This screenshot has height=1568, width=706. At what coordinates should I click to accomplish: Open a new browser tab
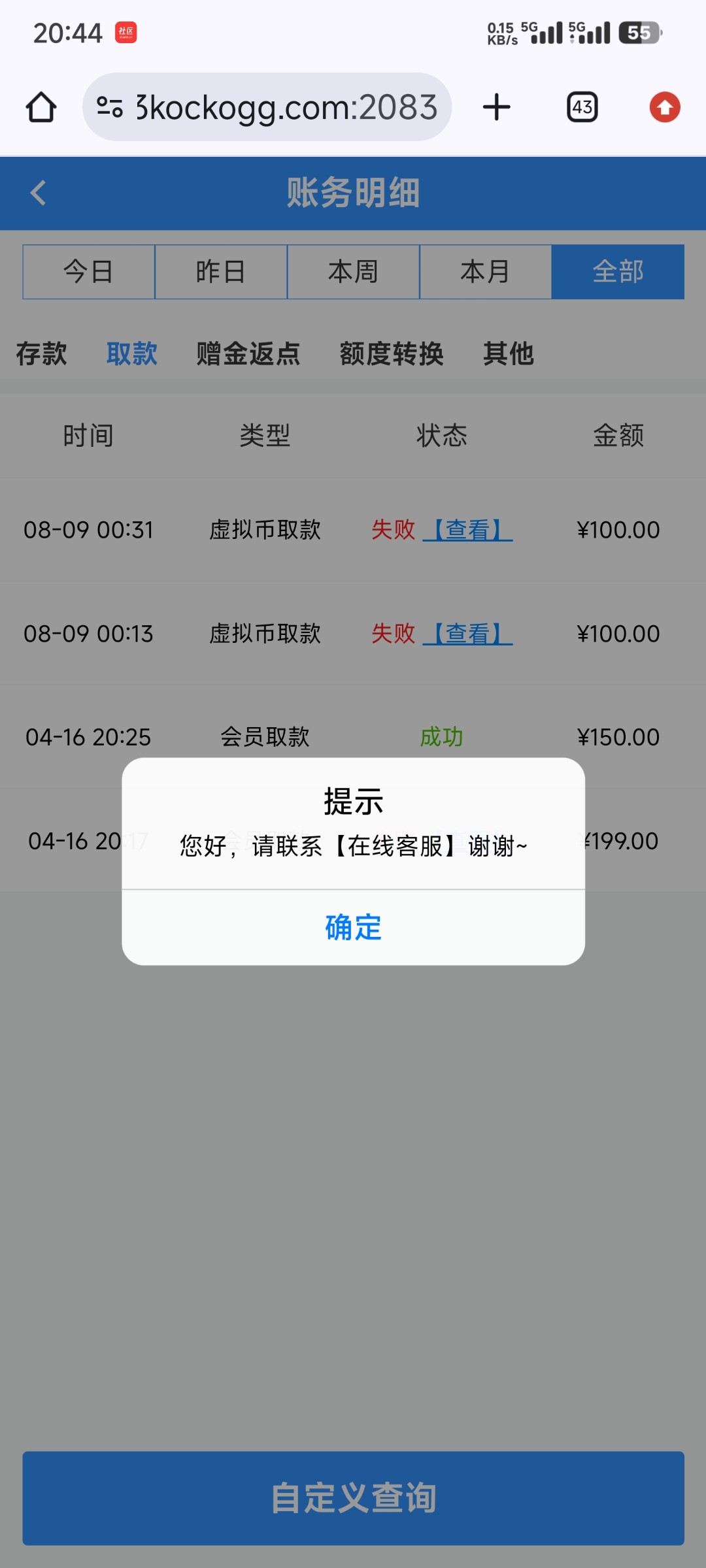(497, 107)
